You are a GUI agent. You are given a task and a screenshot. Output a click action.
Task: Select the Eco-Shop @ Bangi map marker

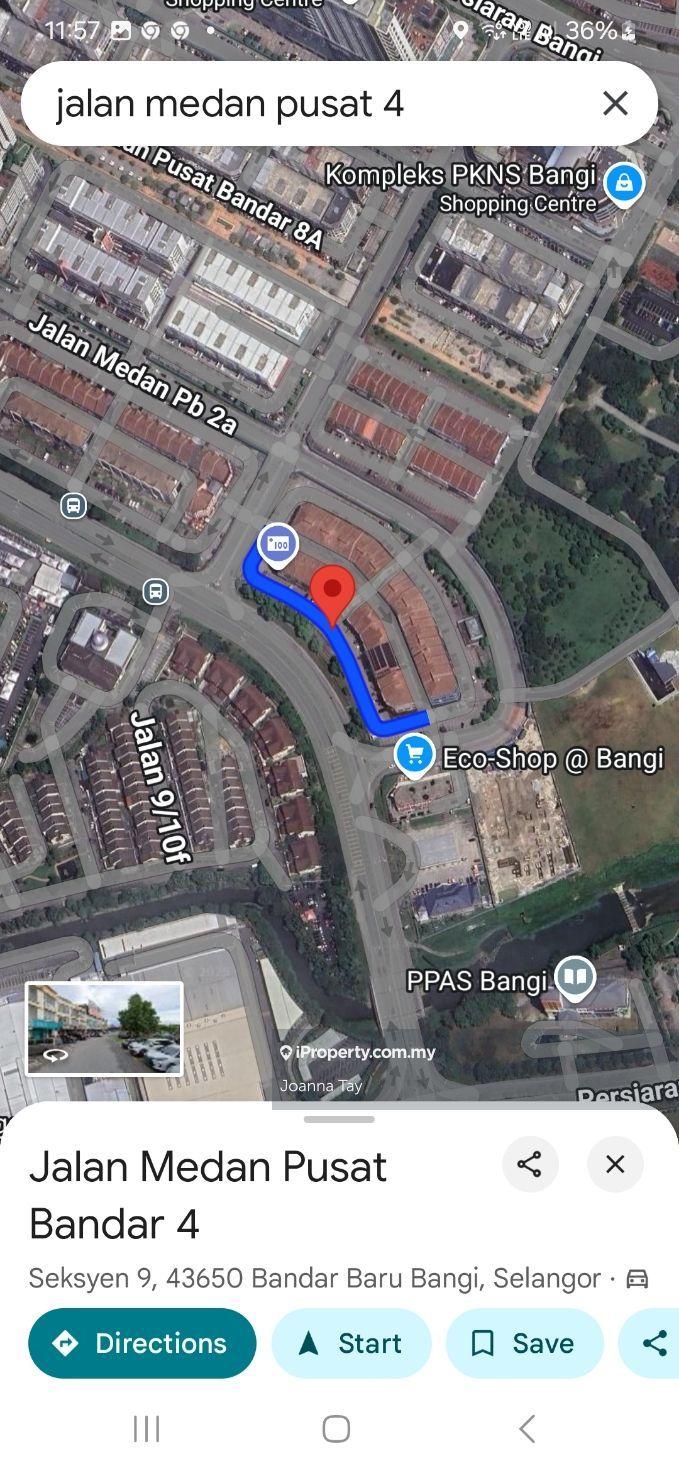point(414,755)
